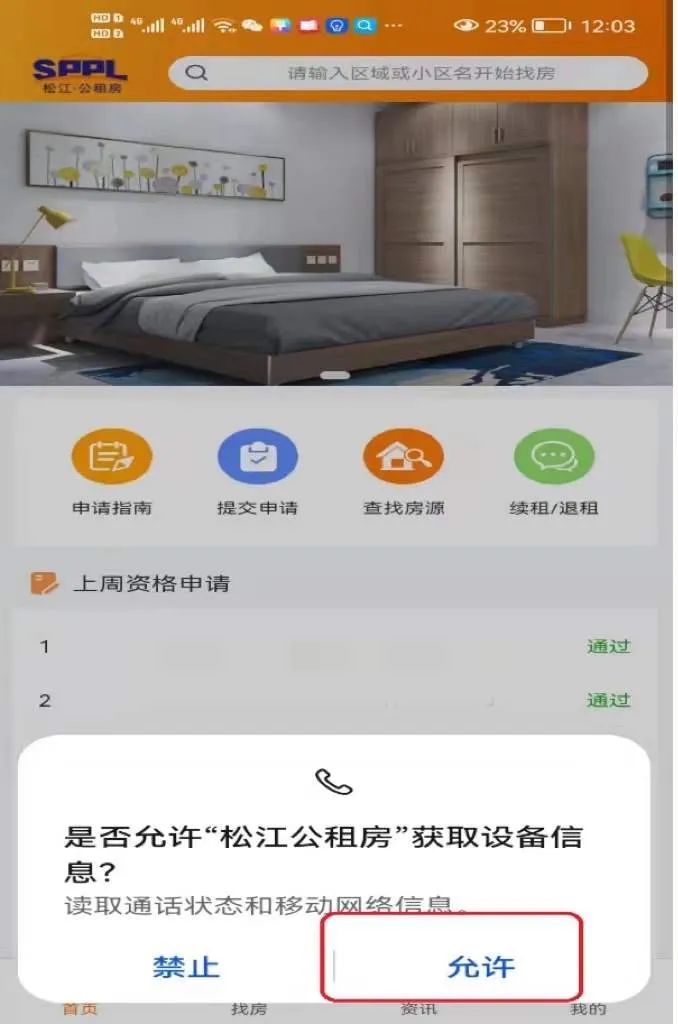The height and width of the screenshot is (1024, 678).
Task: Switch to the 资讯 tab
Action: pyautogui.click(x=418, y=1009)
